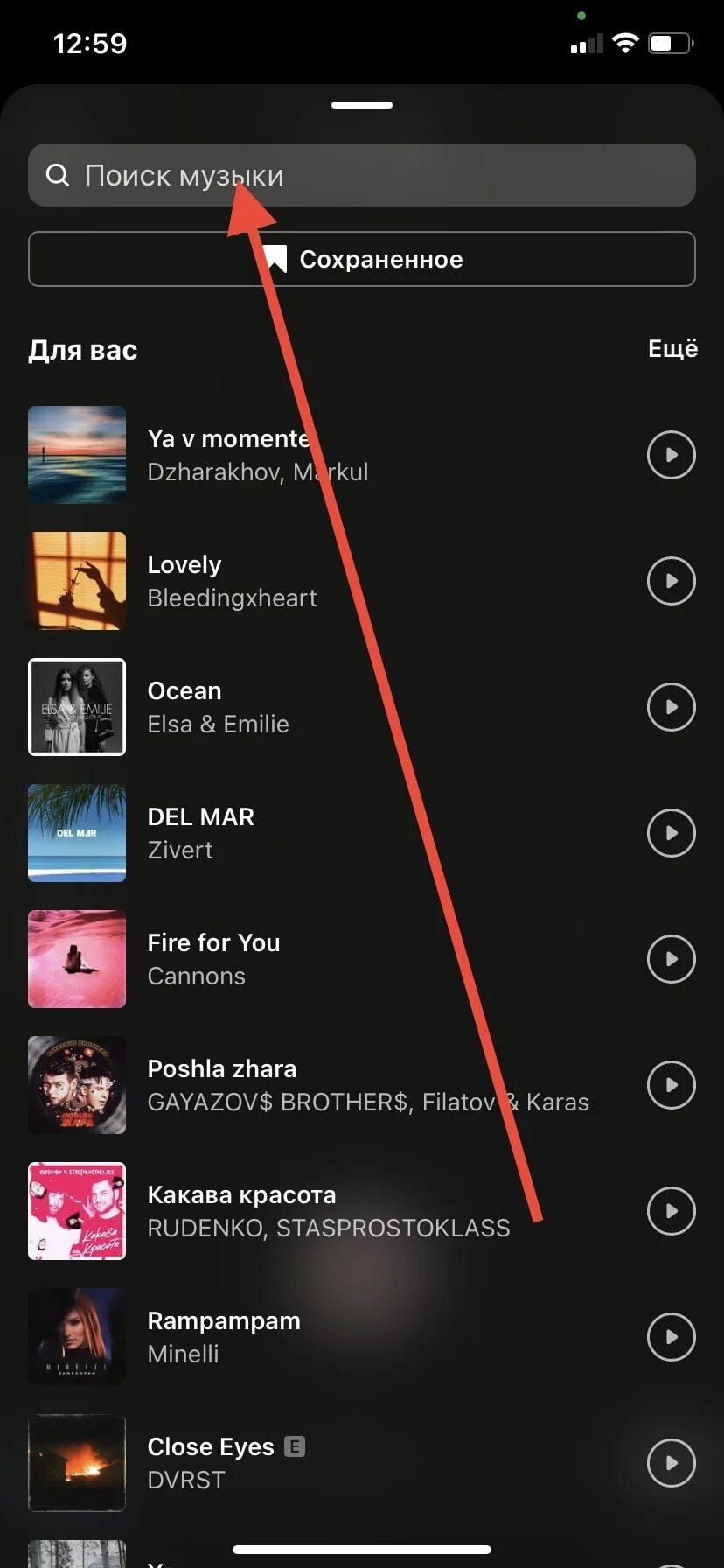
Task: Preview Lovely by Bleedingxheart
Action: (671, 581)
